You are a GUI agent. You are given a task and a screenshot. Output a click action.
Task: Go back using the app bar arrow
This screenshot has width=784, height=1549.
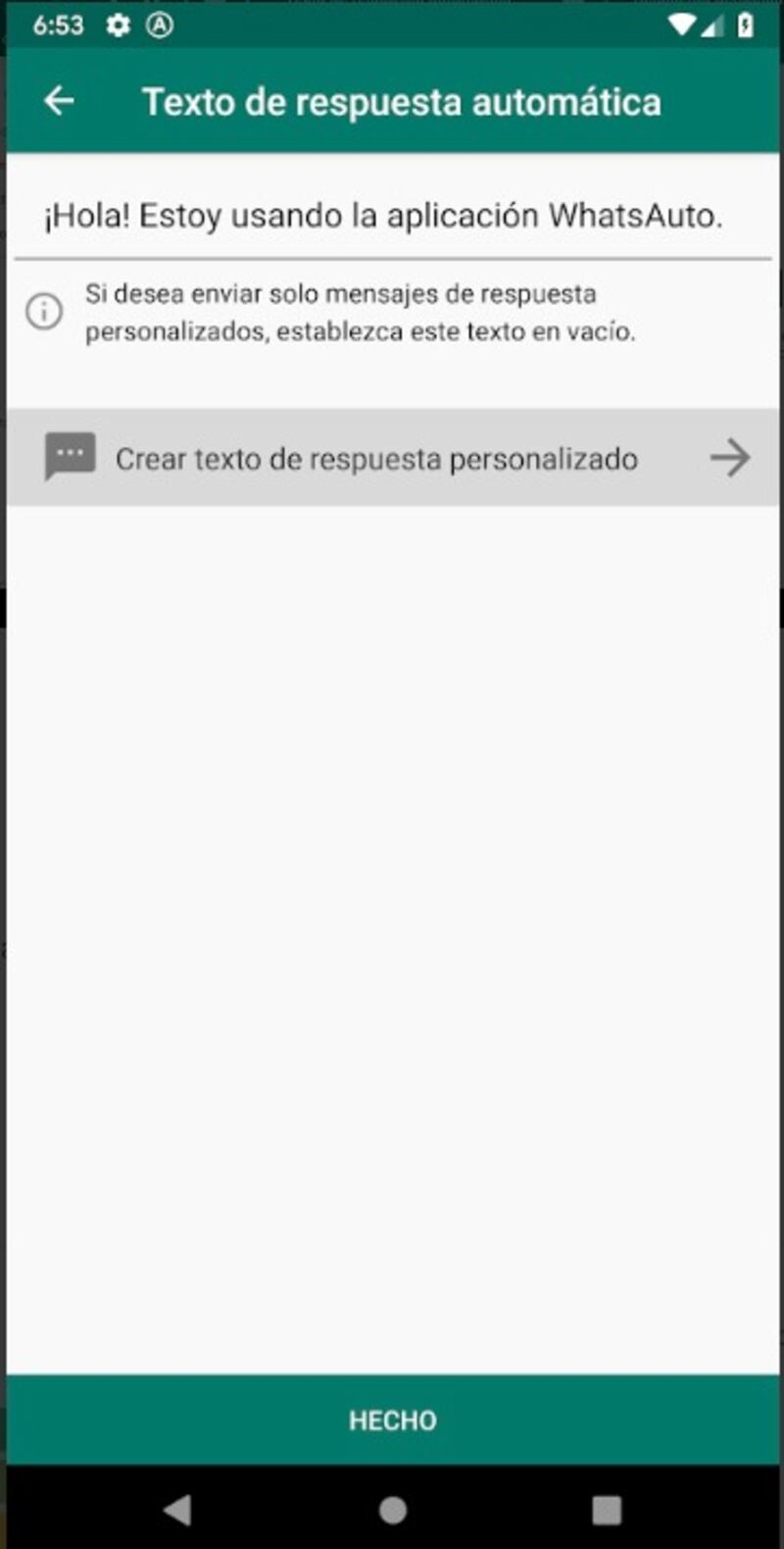click(59, 101)
